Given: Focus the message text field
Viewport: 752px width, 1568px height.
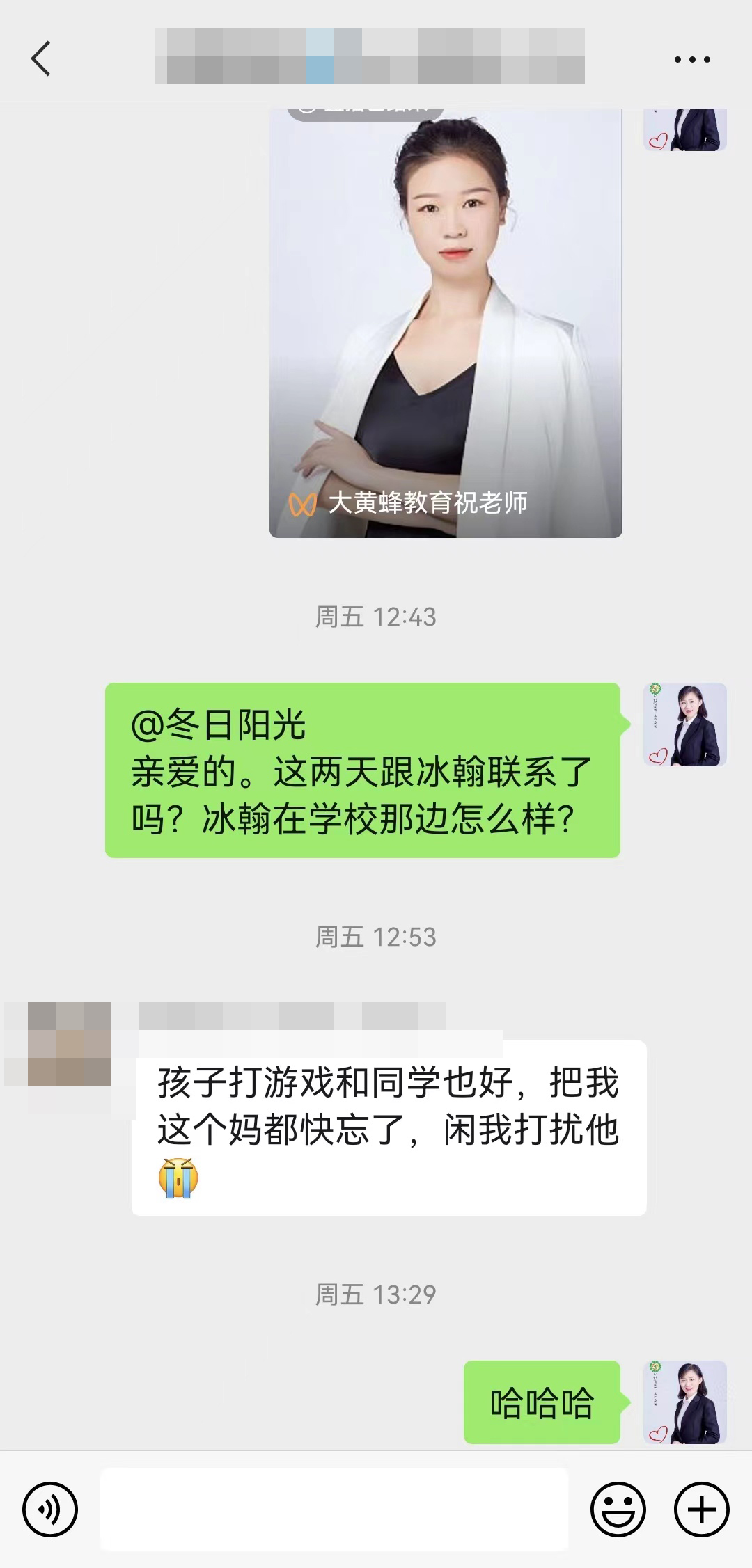Looking at the screenshot, I should tap(334, 1510).
